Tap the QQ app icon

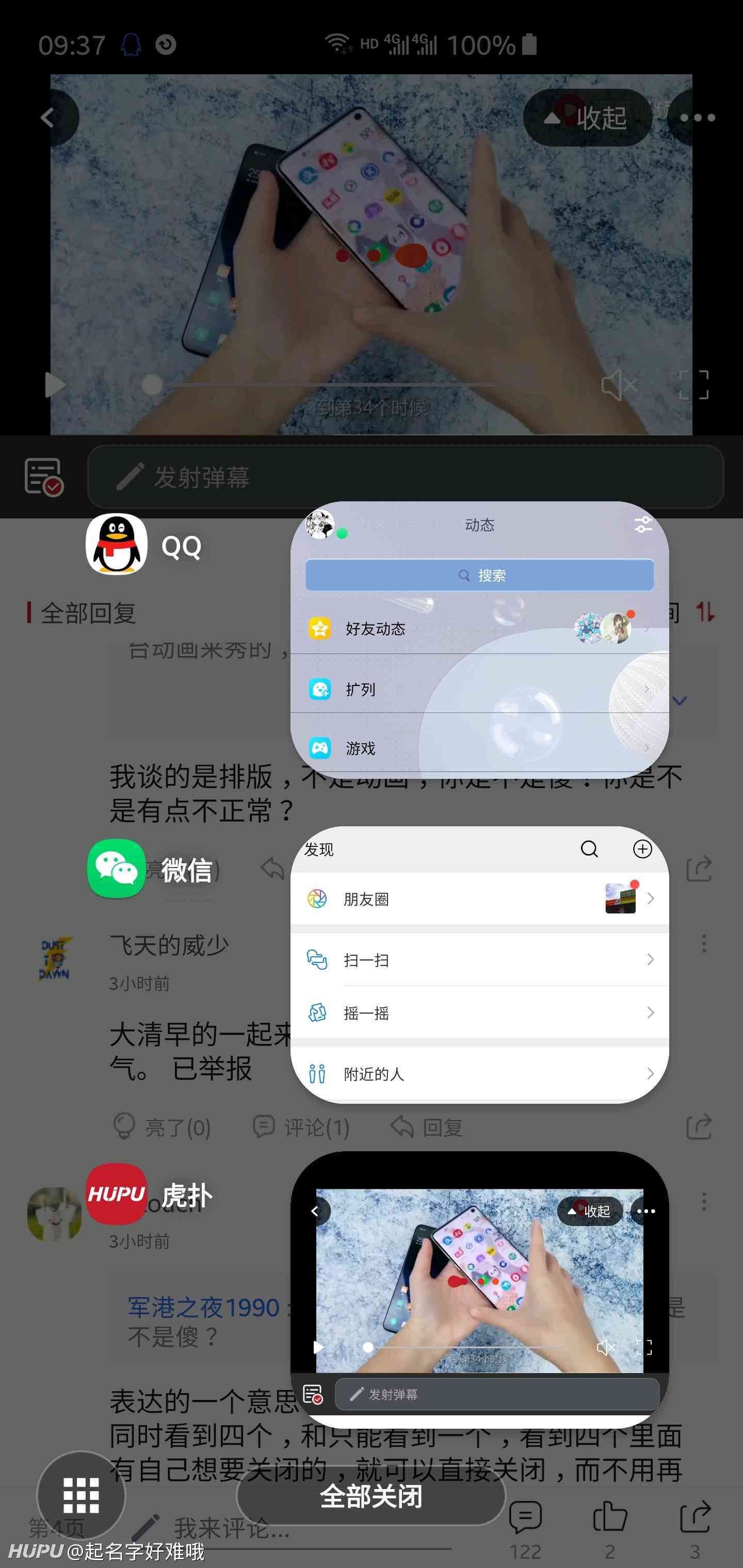tap(116, 544)
